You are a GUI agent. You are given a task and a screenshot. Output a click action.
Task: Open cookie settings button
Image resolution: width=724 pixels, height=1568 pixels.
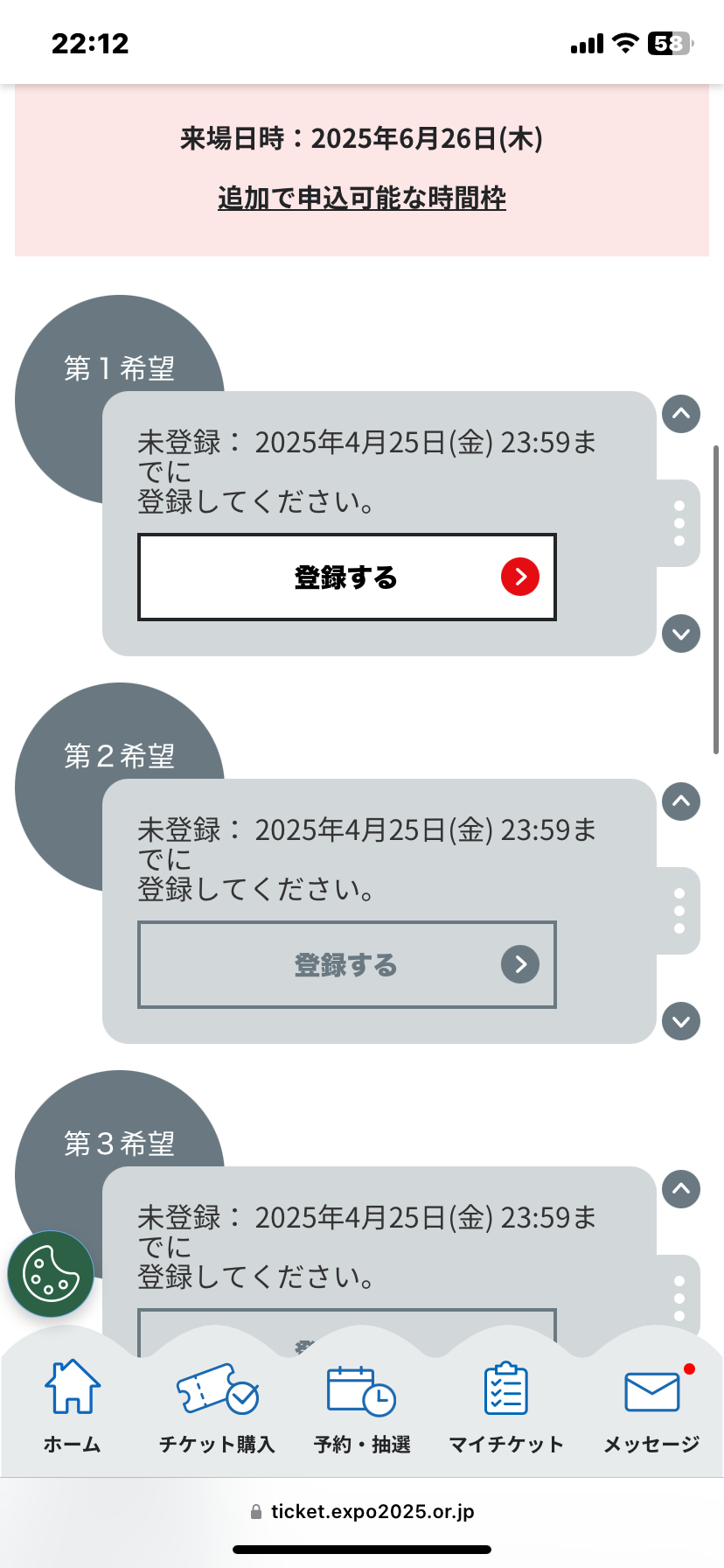[51, 1274]
